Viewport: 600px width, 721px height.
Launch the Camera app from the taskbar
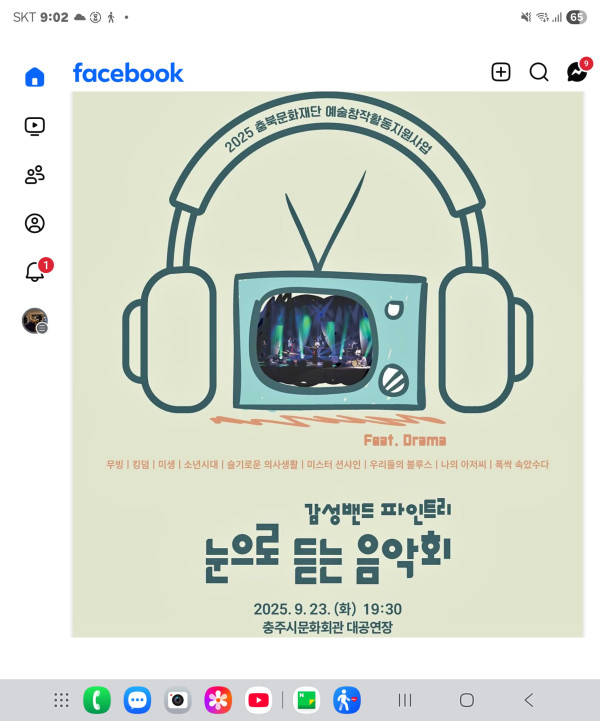(x=178, y=700)
